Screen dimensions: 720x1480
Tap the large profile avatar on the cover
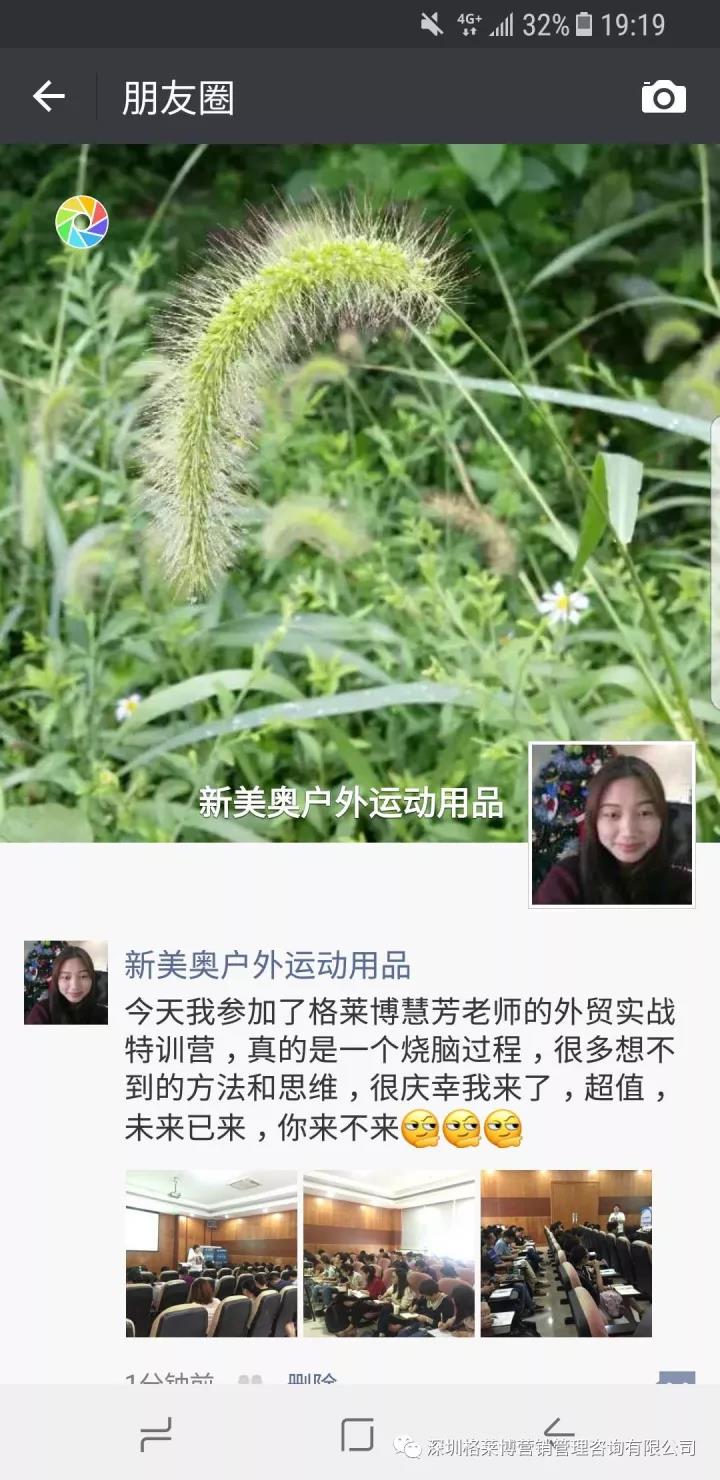click(612, 824)
